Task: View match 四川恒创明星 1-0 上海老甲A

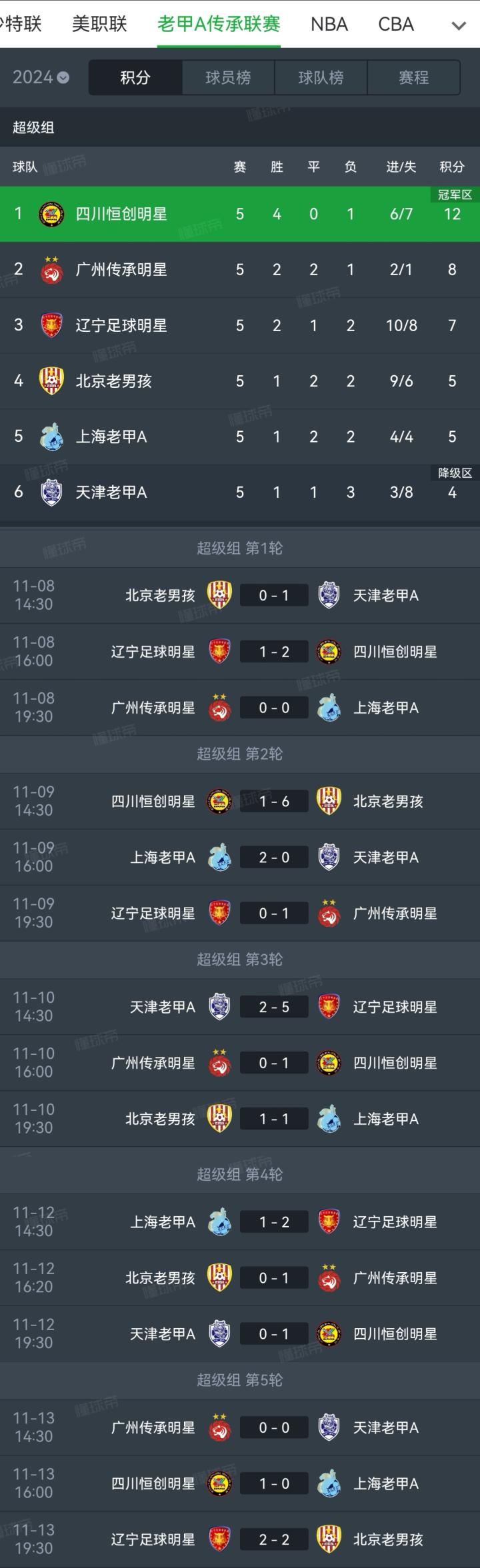Action: (x=274, y=1483)
